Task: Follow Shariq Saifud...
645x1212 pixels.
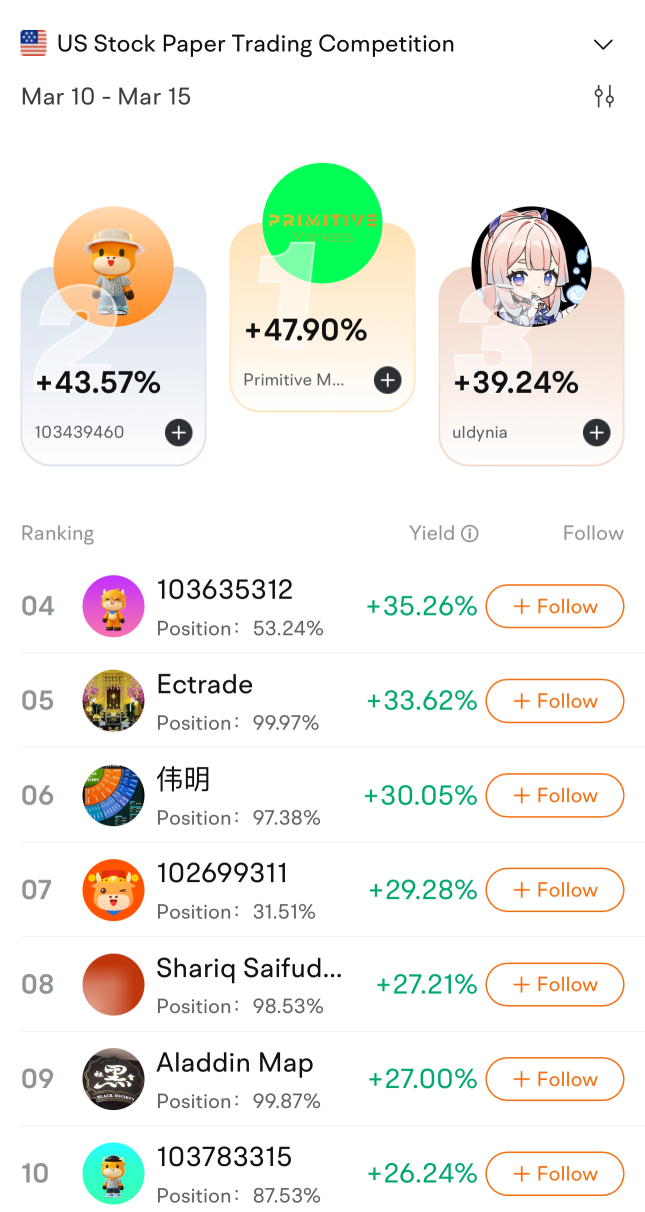Action: click(554, 984)
